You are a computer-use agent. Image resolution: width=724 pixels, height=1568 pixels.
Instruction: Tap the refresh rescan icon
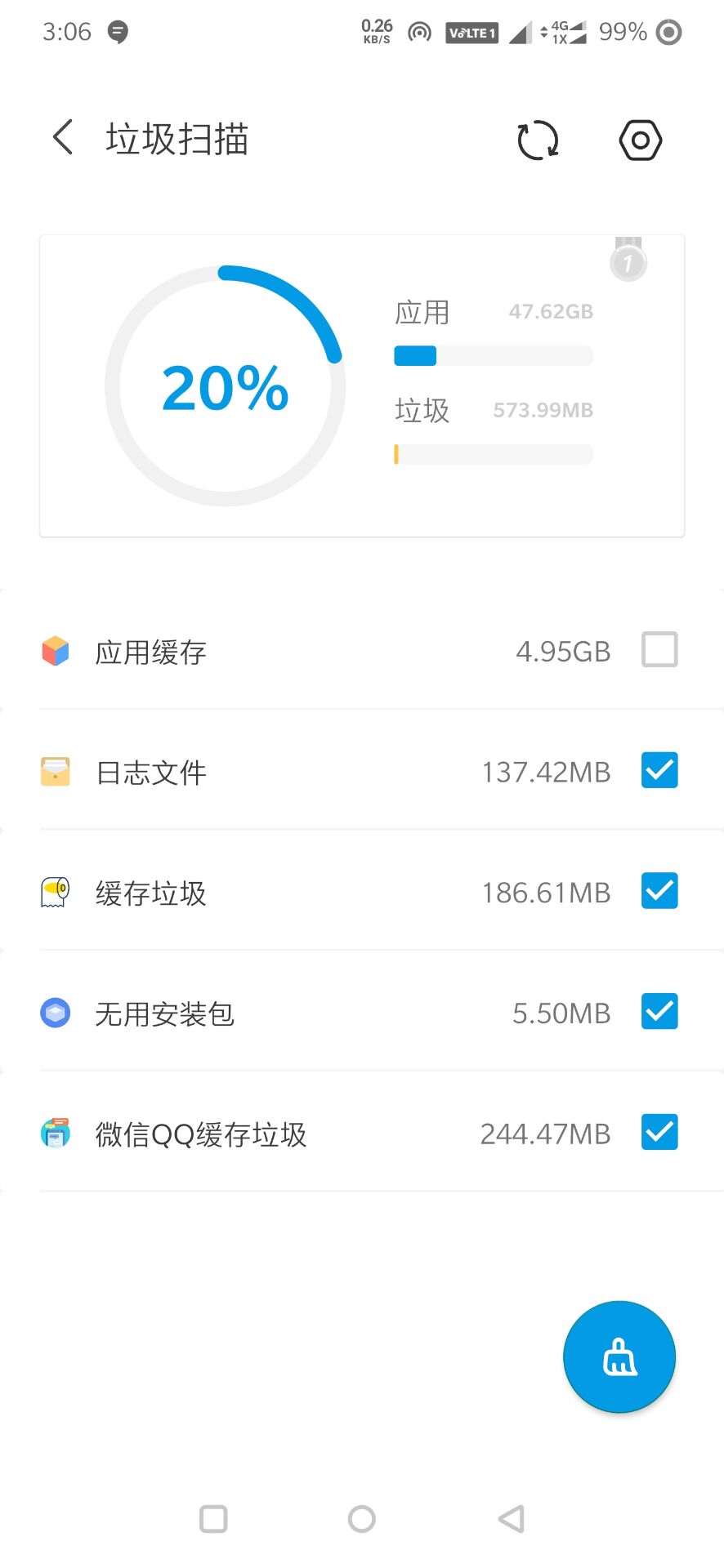538,140
